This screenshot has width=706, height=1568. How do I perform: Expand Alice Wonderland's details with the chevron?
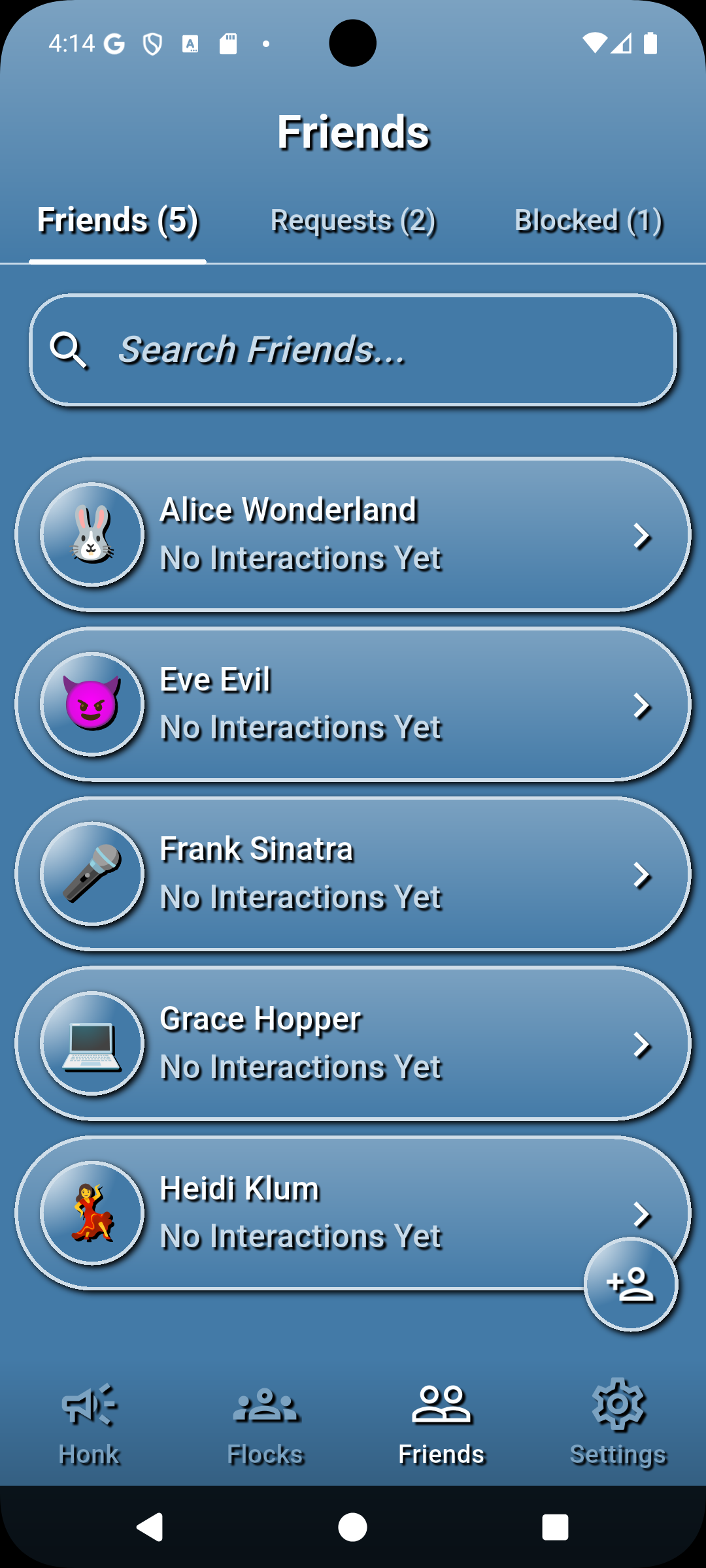[x=643, y=536]
